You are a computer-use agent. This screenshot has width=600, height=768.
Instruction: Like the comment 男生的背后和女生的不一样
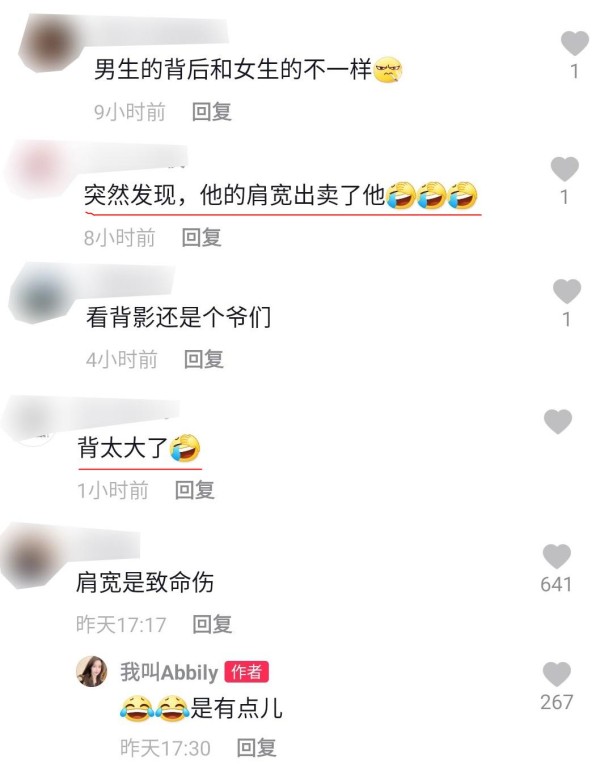[x=574, y=43]
